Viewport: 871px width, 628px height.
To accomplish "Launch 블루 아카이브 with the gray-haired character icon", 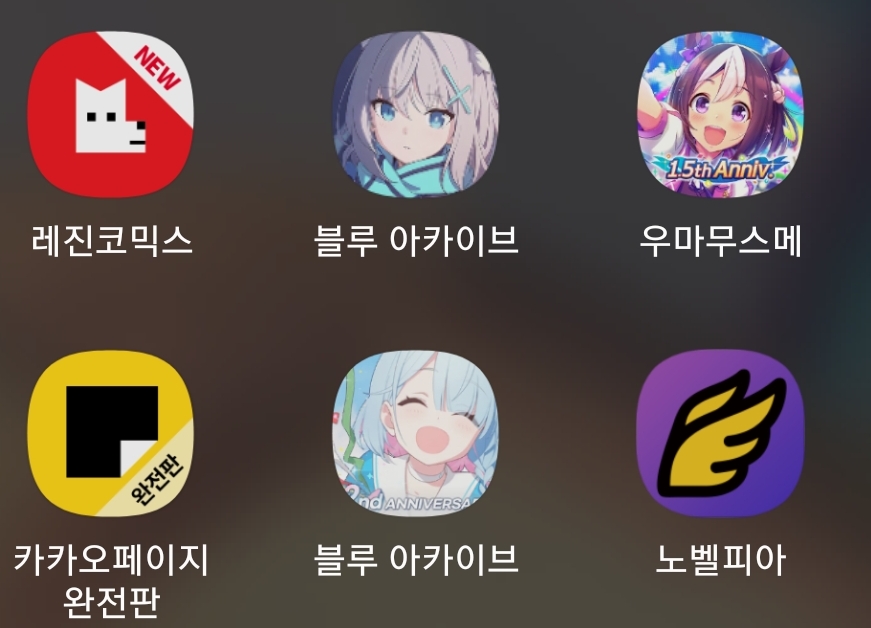I will [x=415, y=114].
